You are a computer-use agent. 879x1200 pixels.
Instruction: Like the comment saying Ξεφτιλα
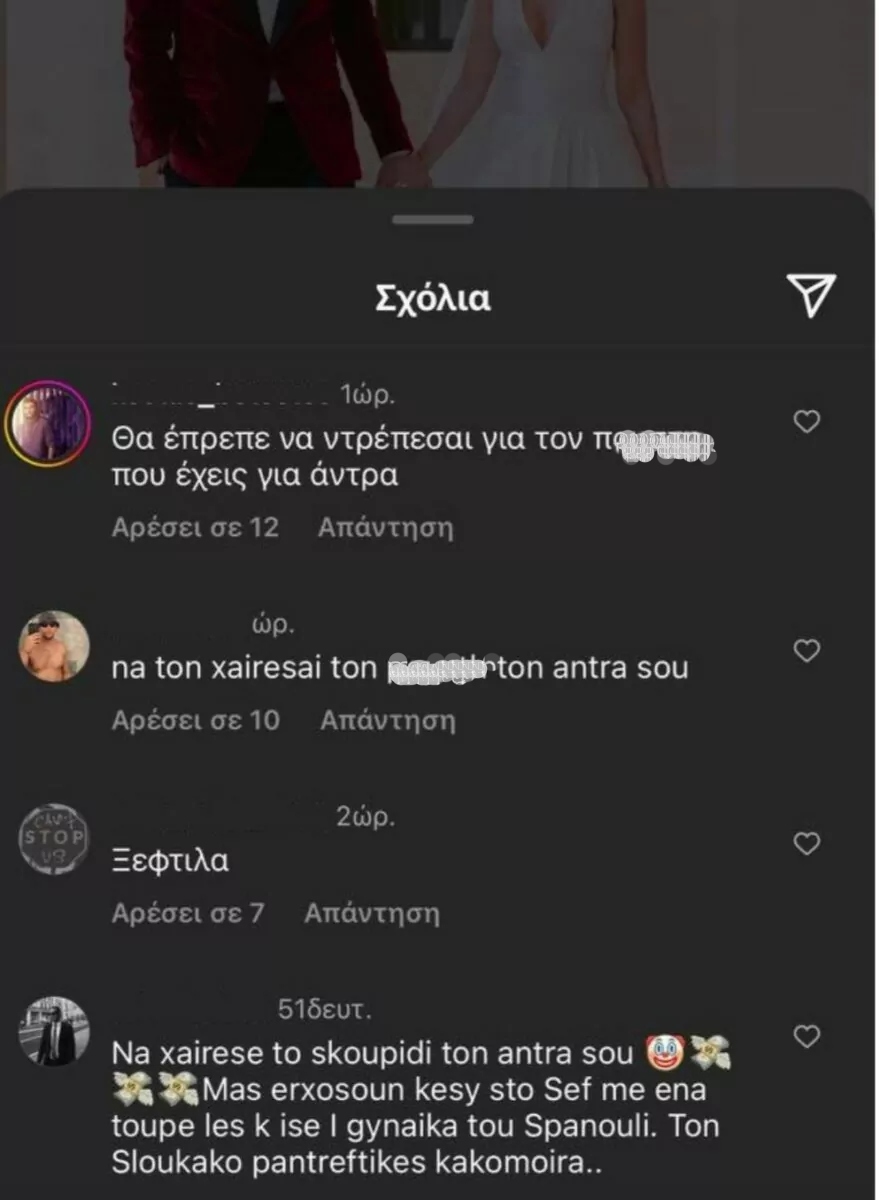(x=806, y=844)
